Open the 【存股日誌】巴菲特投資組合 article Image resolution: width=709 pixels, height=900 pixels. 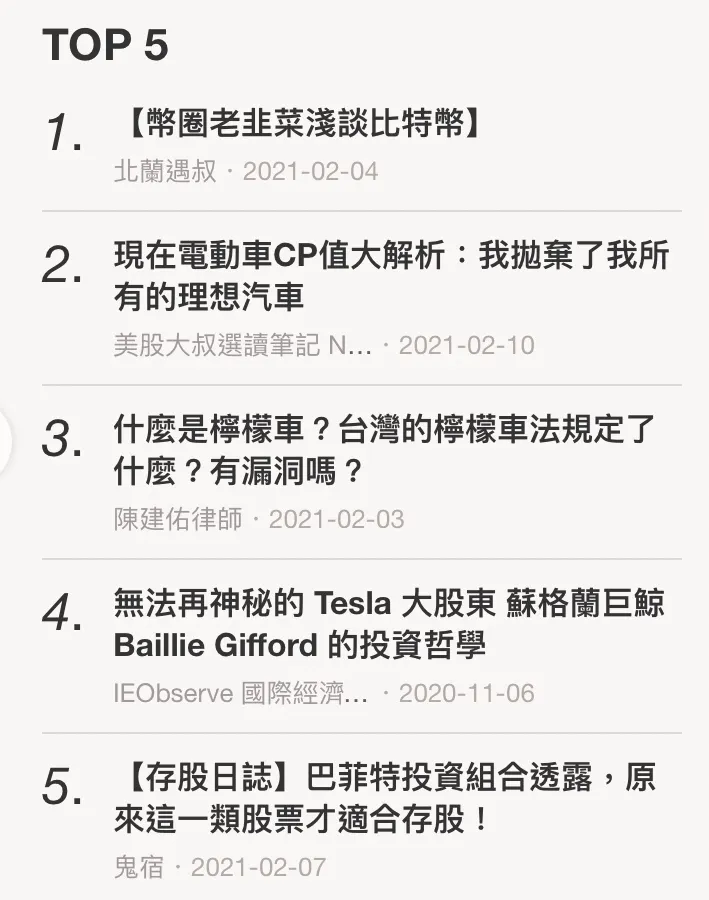(x=385, y=798)
